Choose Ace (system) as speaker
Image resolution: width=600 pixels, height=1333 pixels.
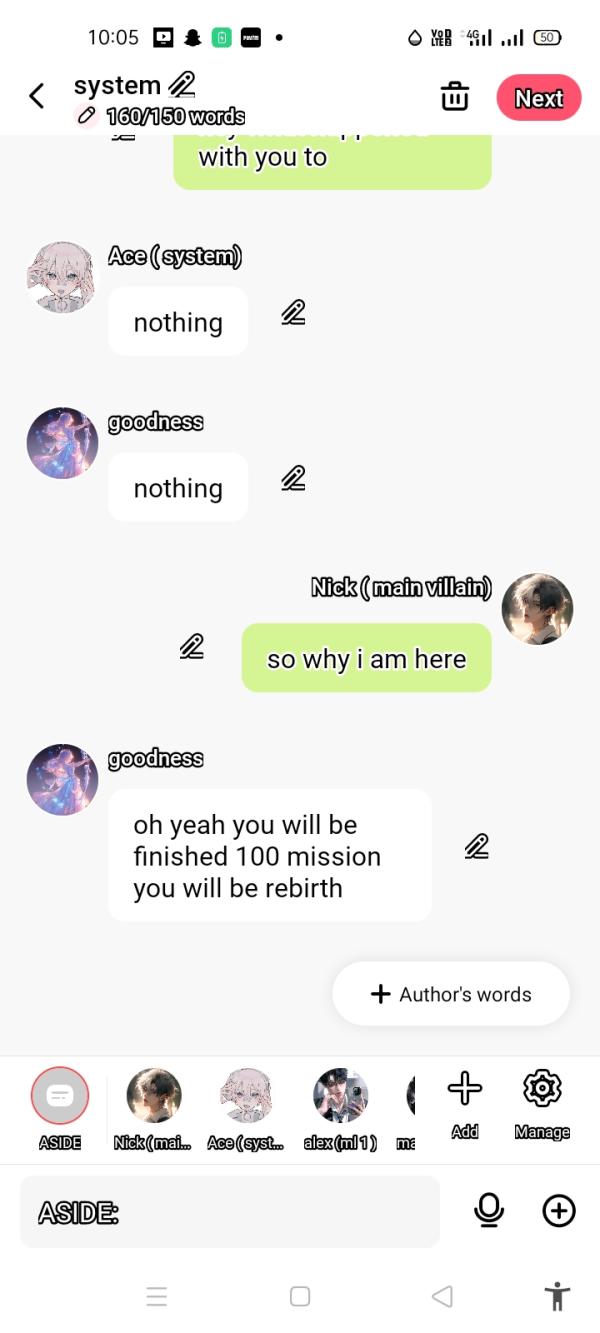pyautogui.click(x=246, y=1096)
